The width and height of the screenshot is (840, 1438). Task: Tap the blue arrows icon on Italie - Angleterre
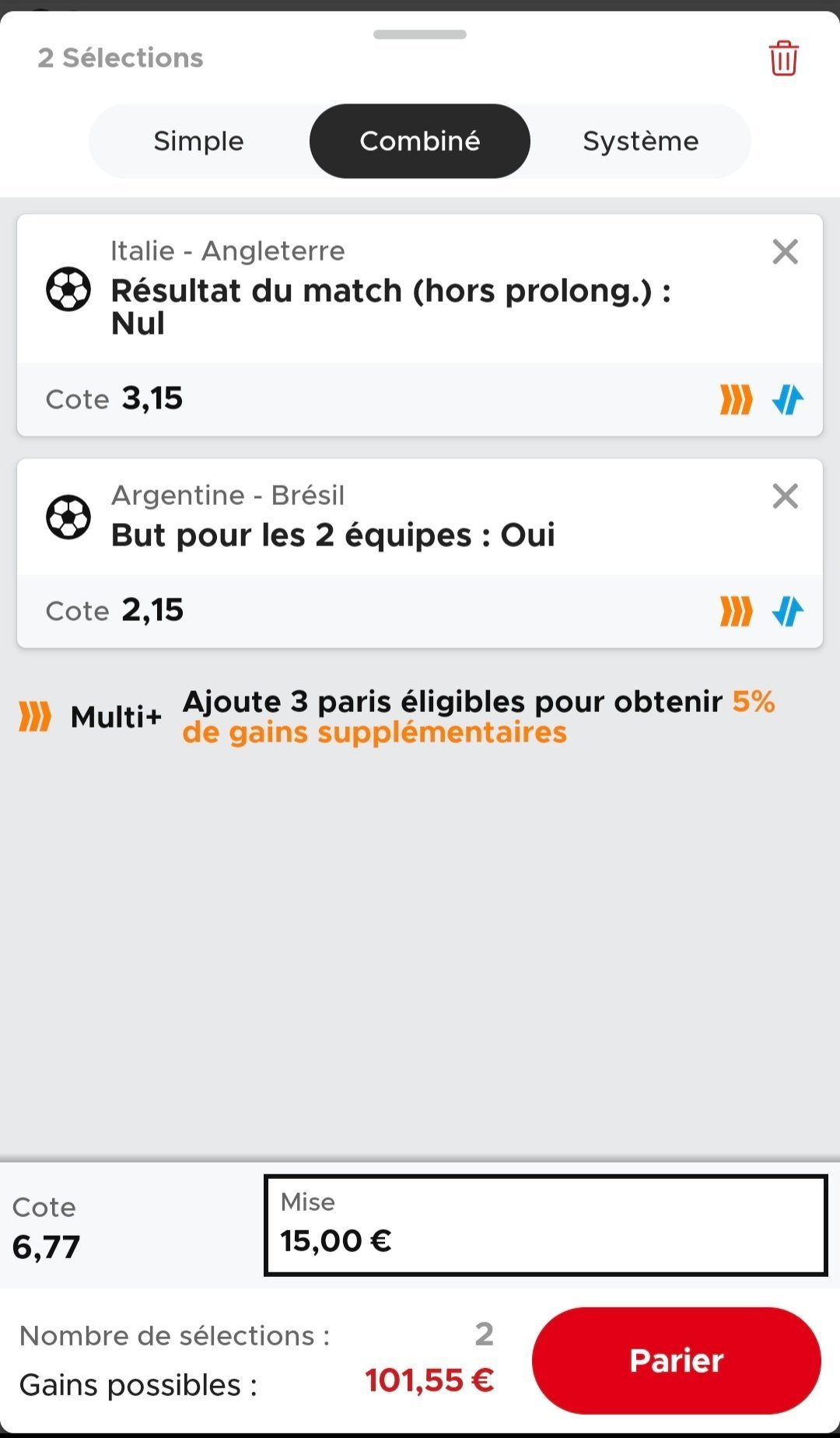point(788,400)
